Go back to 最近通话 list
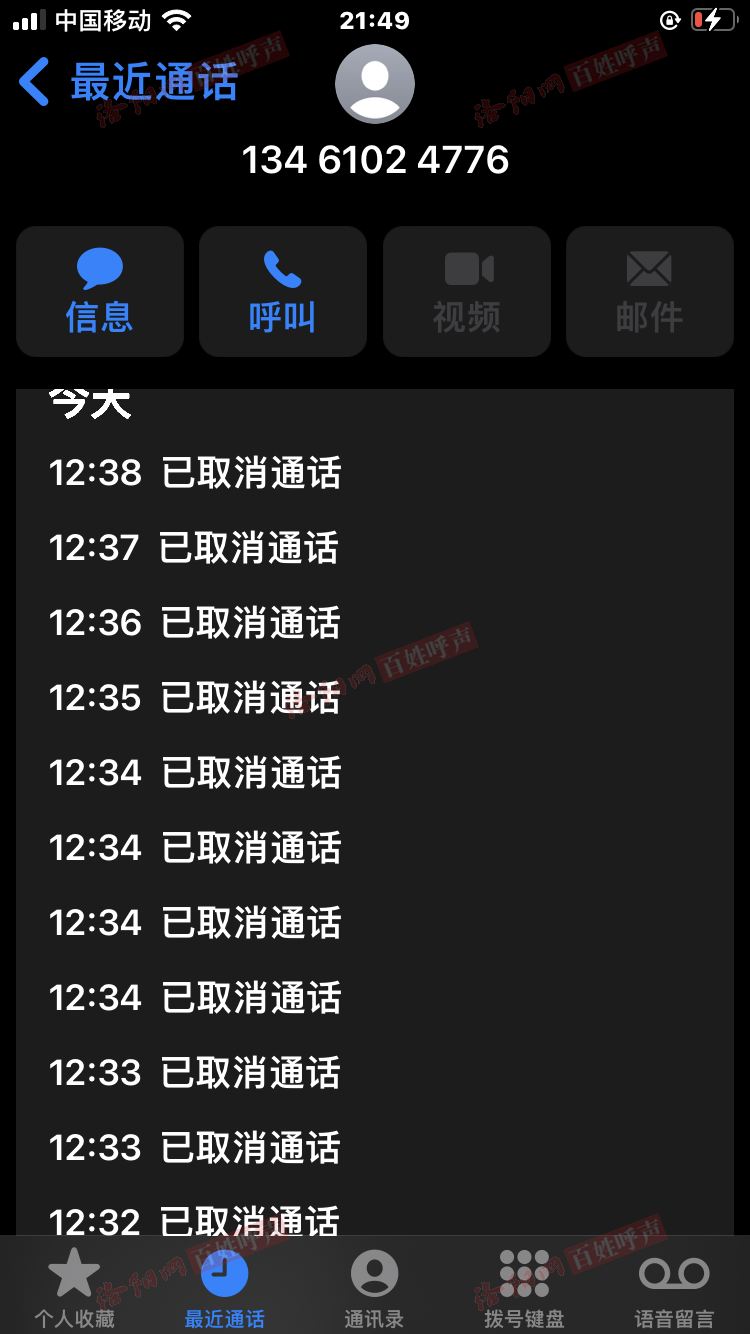 click(128, 82)
